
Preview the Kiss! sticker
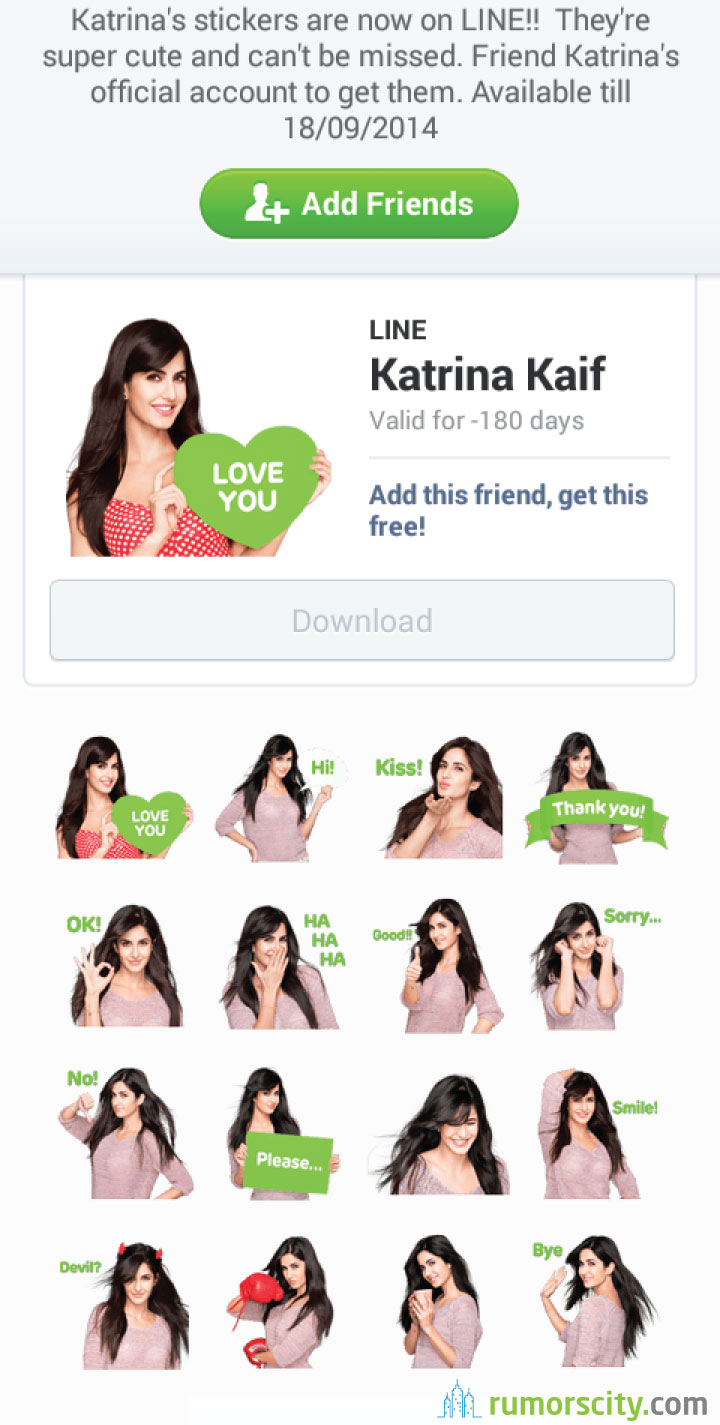(439, 797)
